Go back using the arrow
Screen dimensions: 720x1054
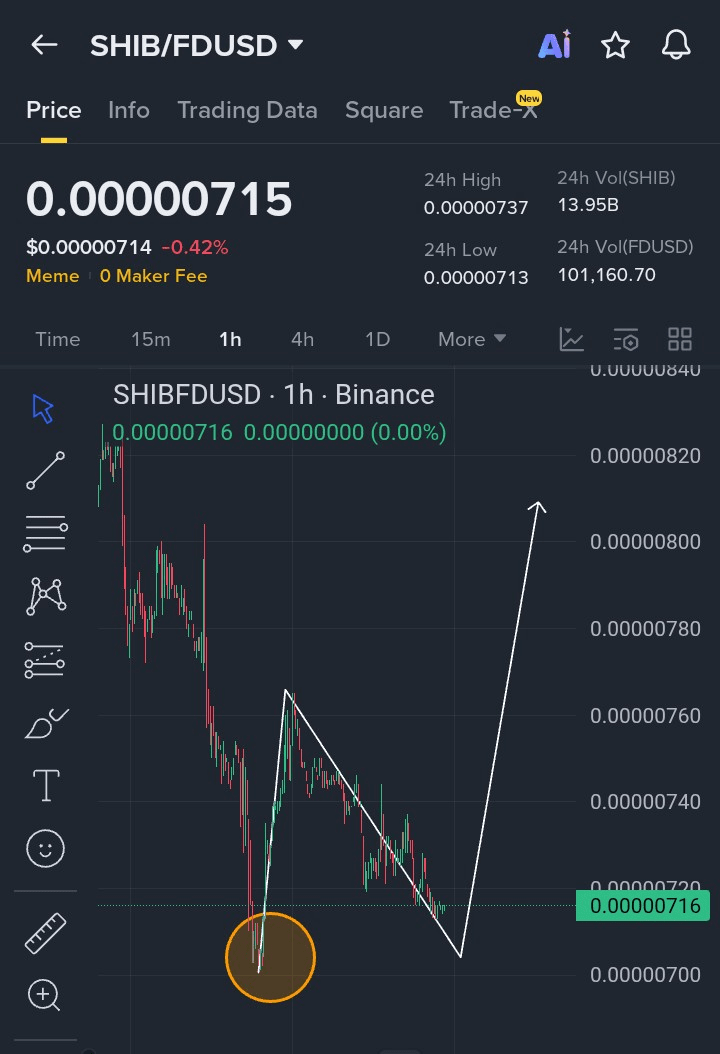click(x=44, y=45)
